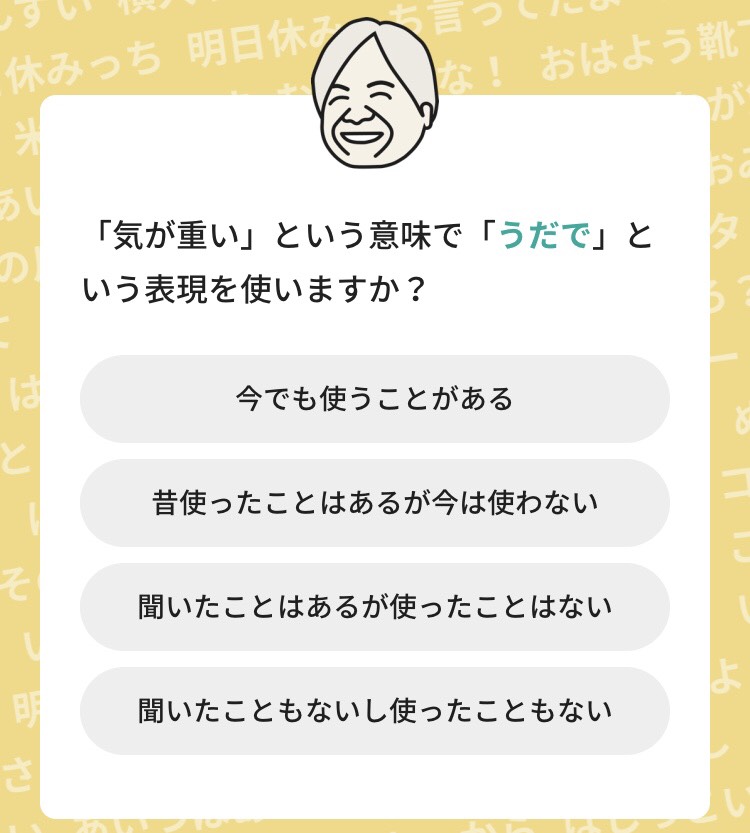The image size is (750, 833).
Task: Tap 聞いたことはあるが使ったことはない option
Action: pos(374,607)
